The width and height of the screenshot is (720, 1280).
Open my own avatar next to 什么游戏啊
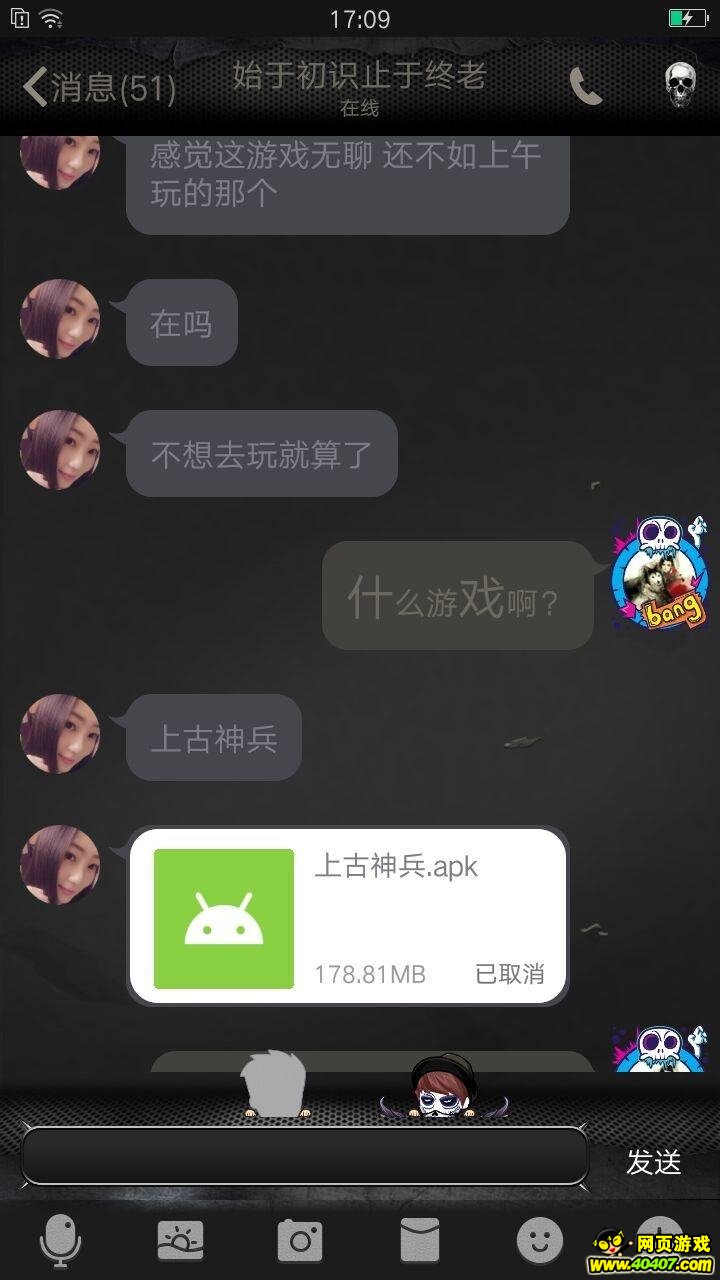(x=659, y=575)
